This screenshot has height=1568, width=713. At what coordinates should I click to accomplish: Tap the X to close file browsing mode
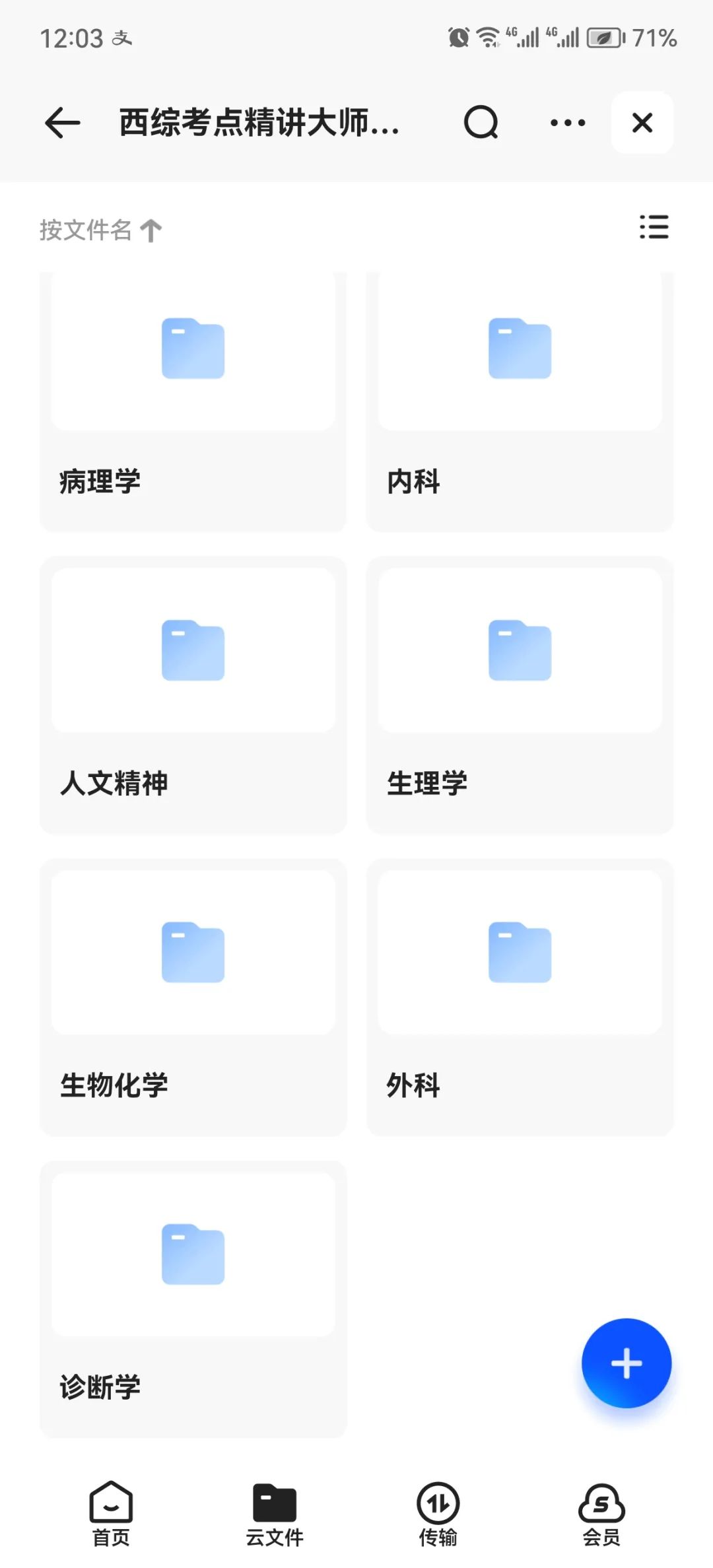[641, 123]
